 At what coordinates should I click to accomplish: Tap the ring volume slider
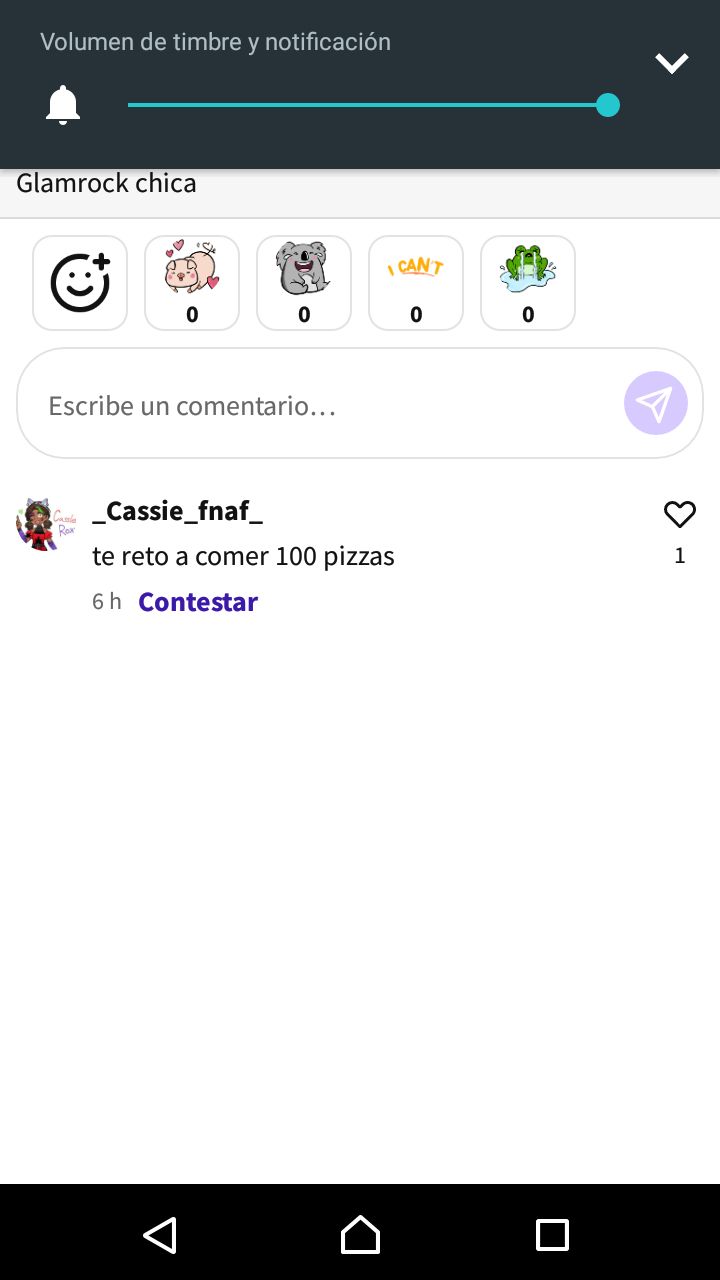tap(374, 105)
